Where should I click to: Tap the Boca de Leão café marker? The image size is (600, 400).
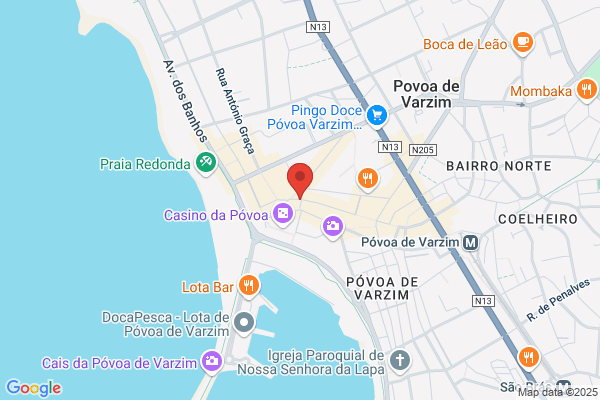pyautogui.click(x=523, y=43)
